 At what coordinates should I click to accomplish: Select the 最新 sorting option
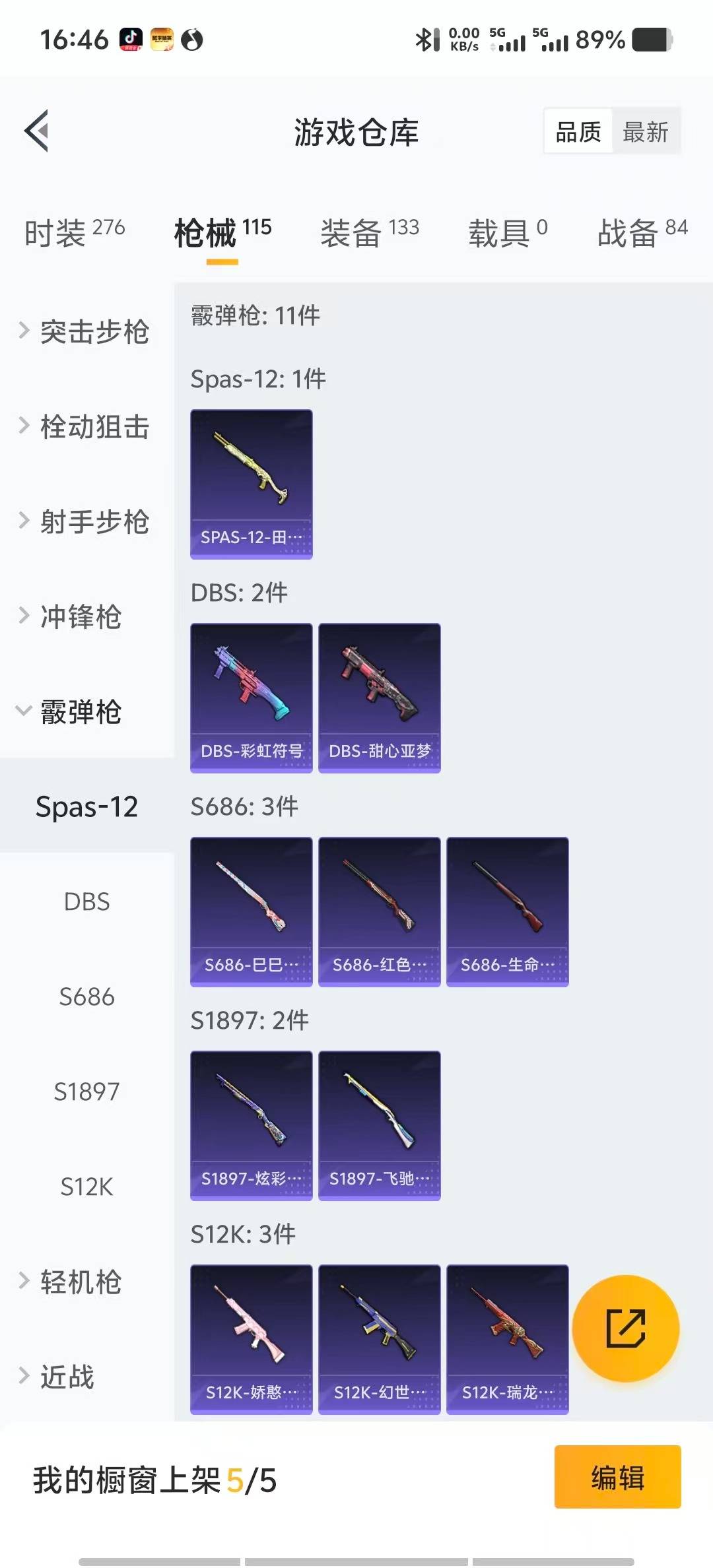pos(646,131)
